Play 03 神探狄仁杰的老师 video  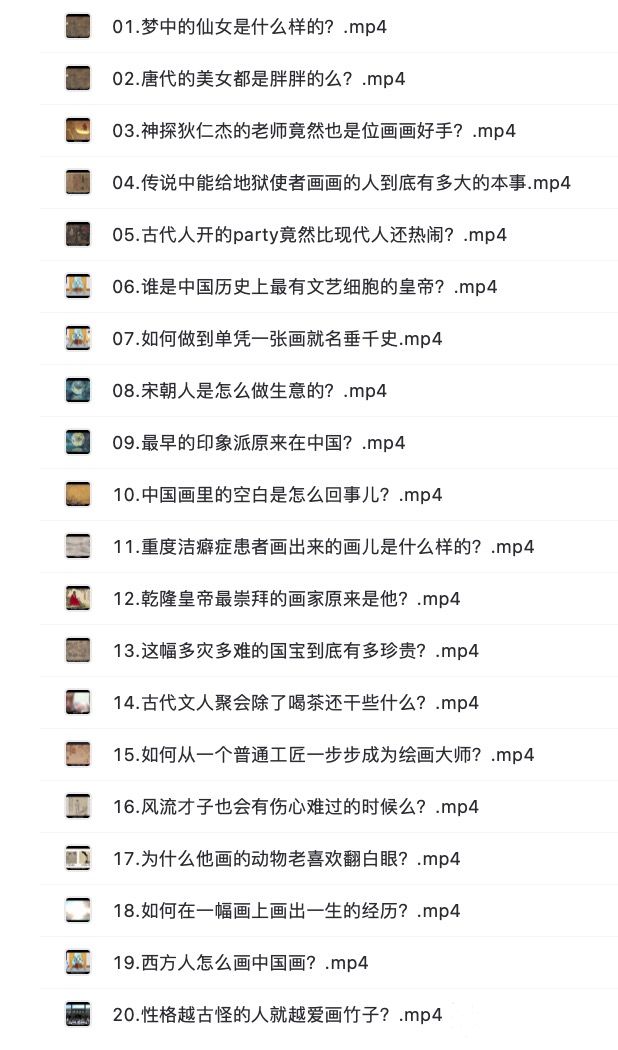[313, 131]
